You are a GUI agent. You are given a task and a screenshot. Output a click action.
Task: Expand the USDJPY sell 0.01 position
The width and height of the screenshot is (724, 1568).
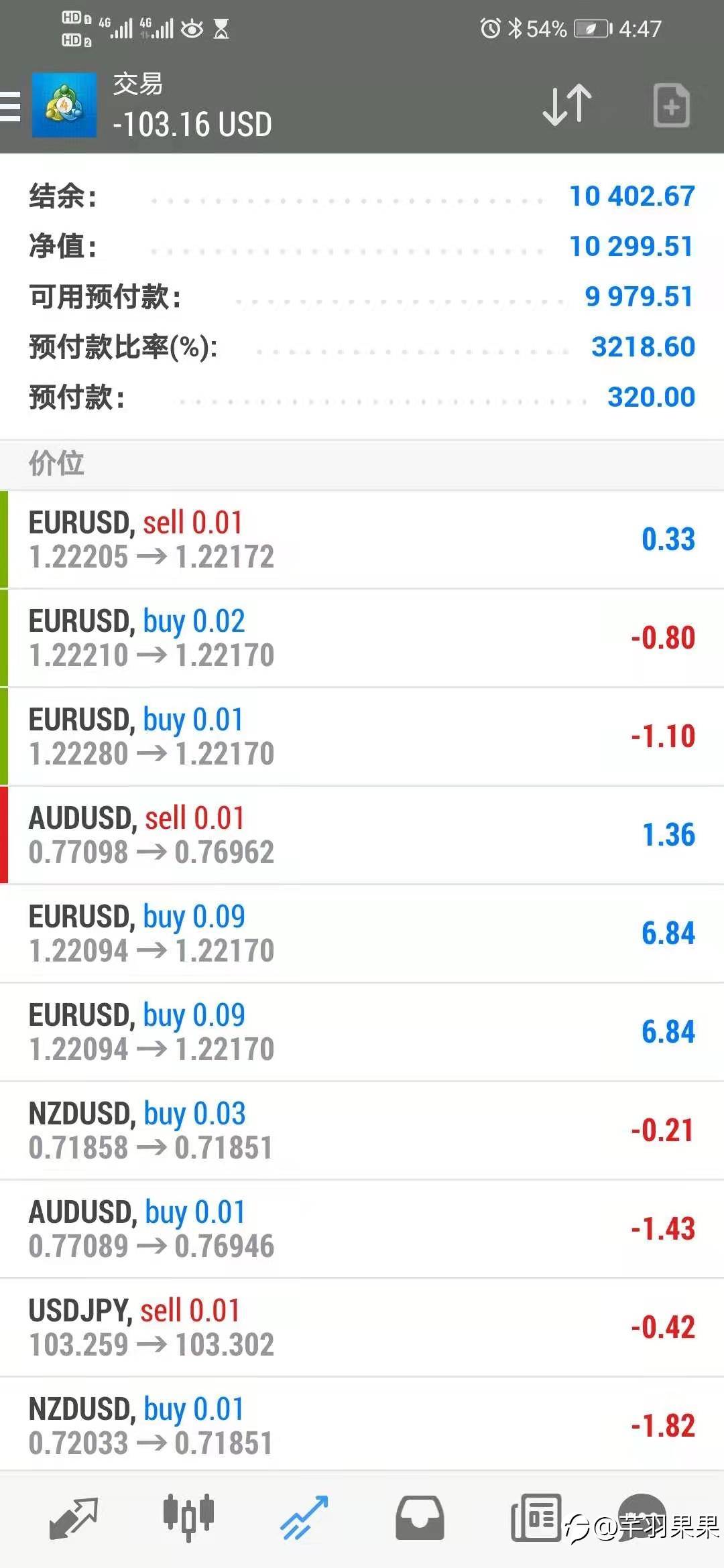coord(362,1327)
